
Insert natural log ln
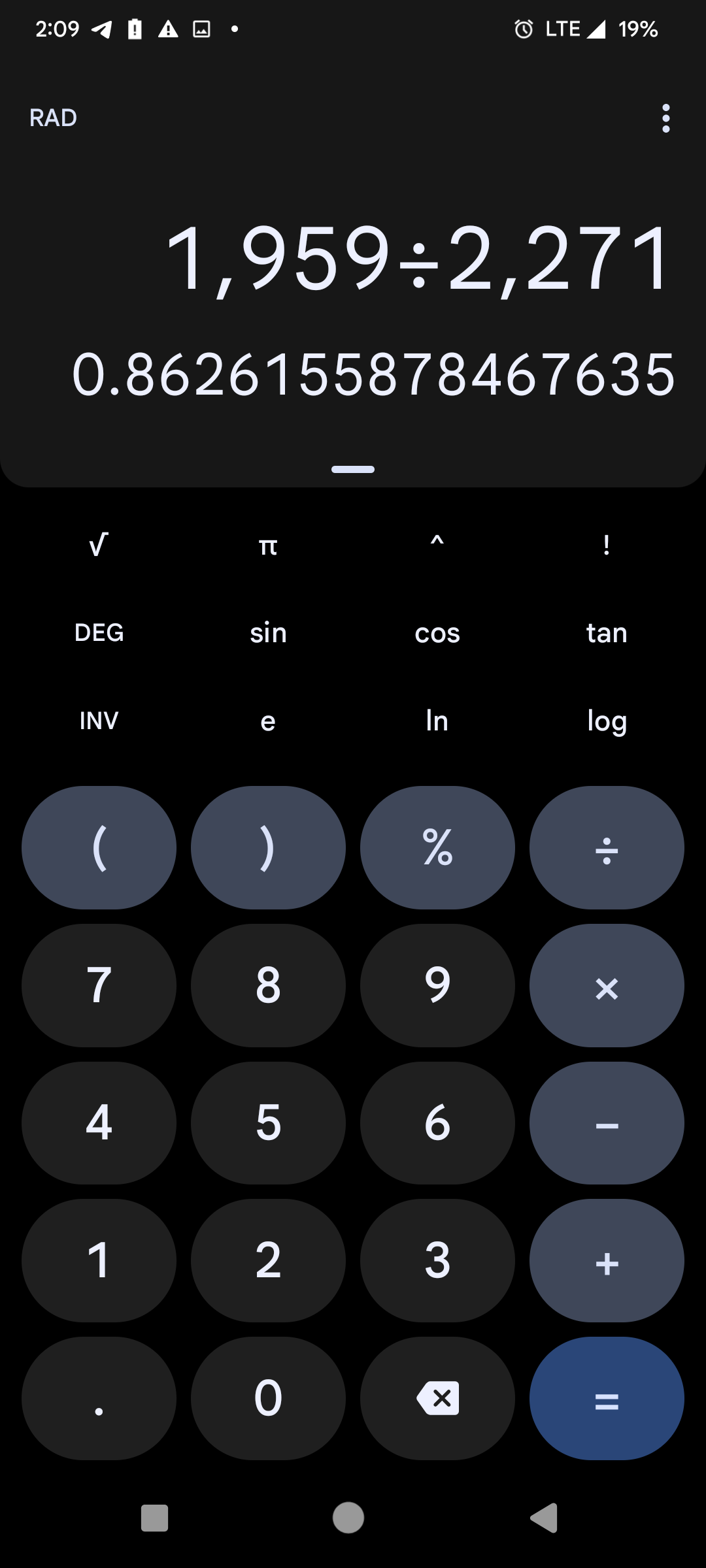[x=437, y=721]
